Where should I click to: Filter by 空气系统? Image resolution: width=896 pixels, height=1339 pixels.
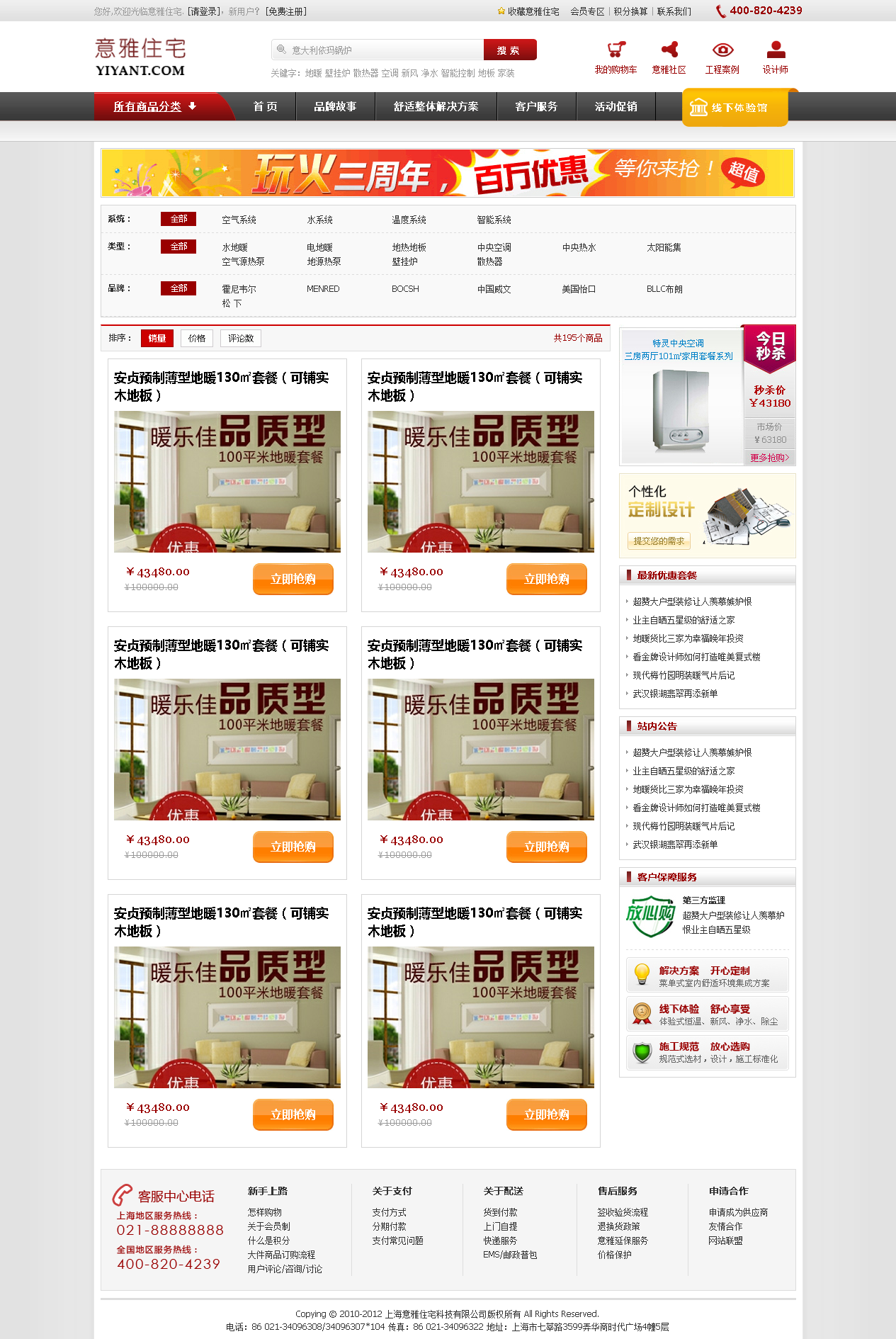(x=239, y=220)
